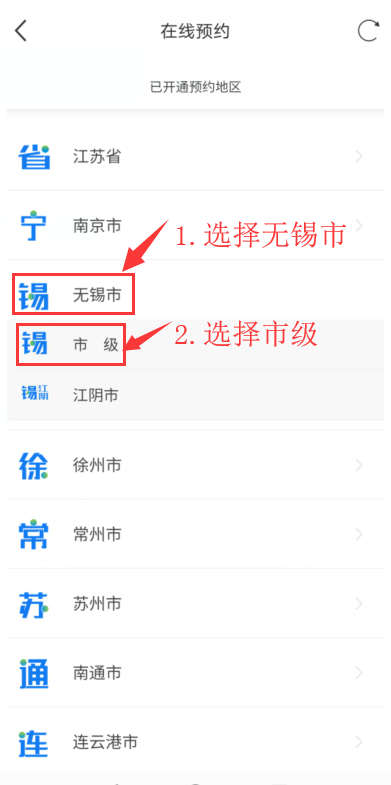This screenshot has width=391, height=785.
Task: Select 常州市 from the list
Action: [x=195, y=534]
